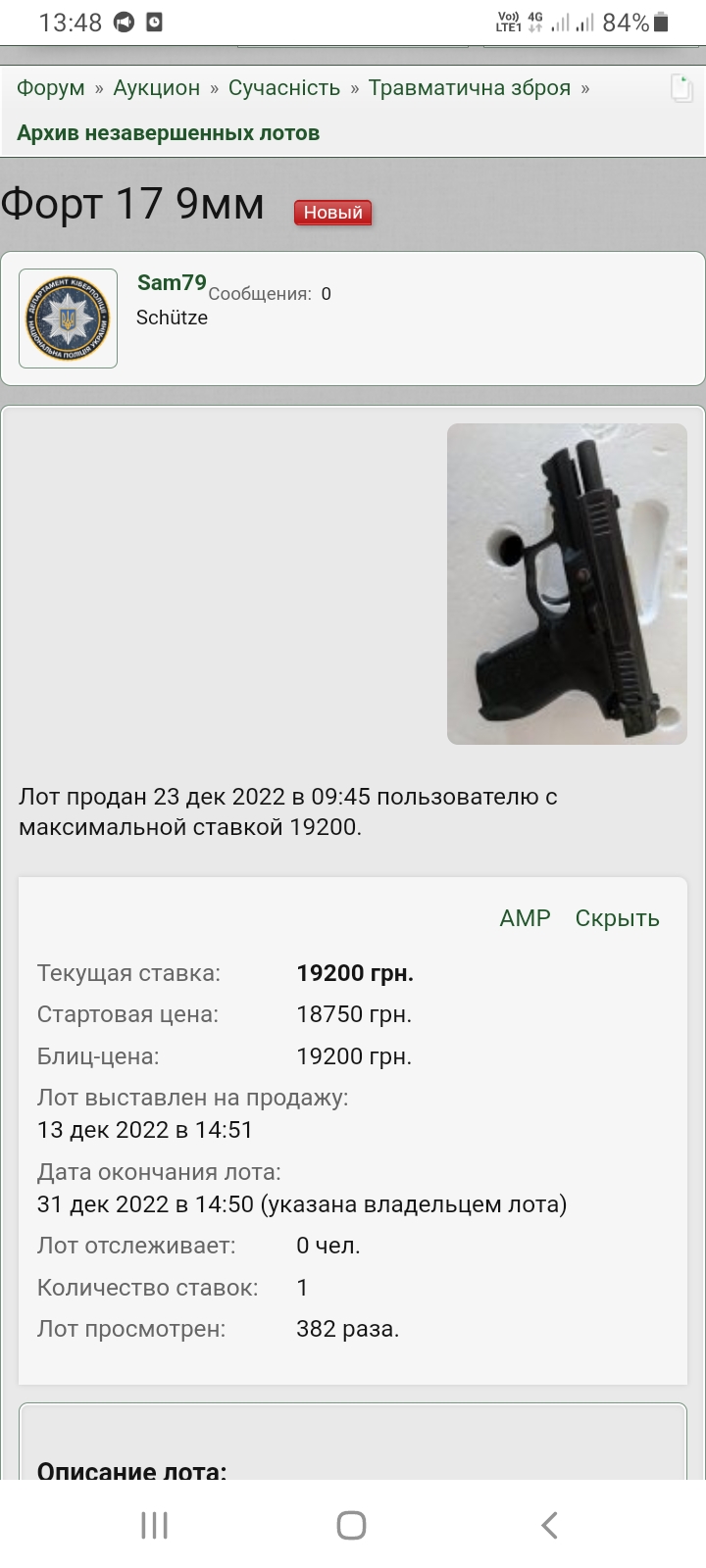
Task: Open the Травматична зброя category
Action: (x=469, y=88)
